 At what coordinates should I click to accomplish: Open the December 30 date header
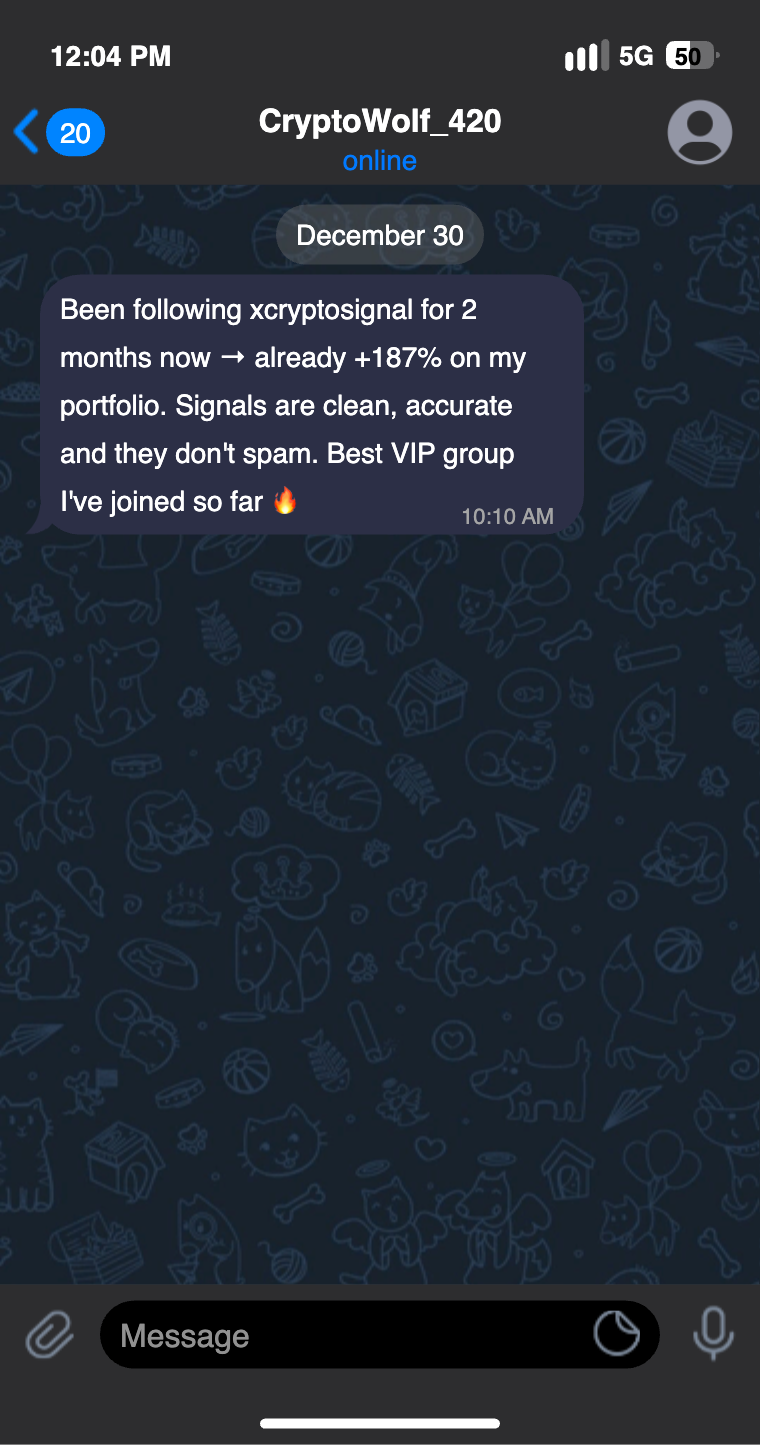(379, 234)
